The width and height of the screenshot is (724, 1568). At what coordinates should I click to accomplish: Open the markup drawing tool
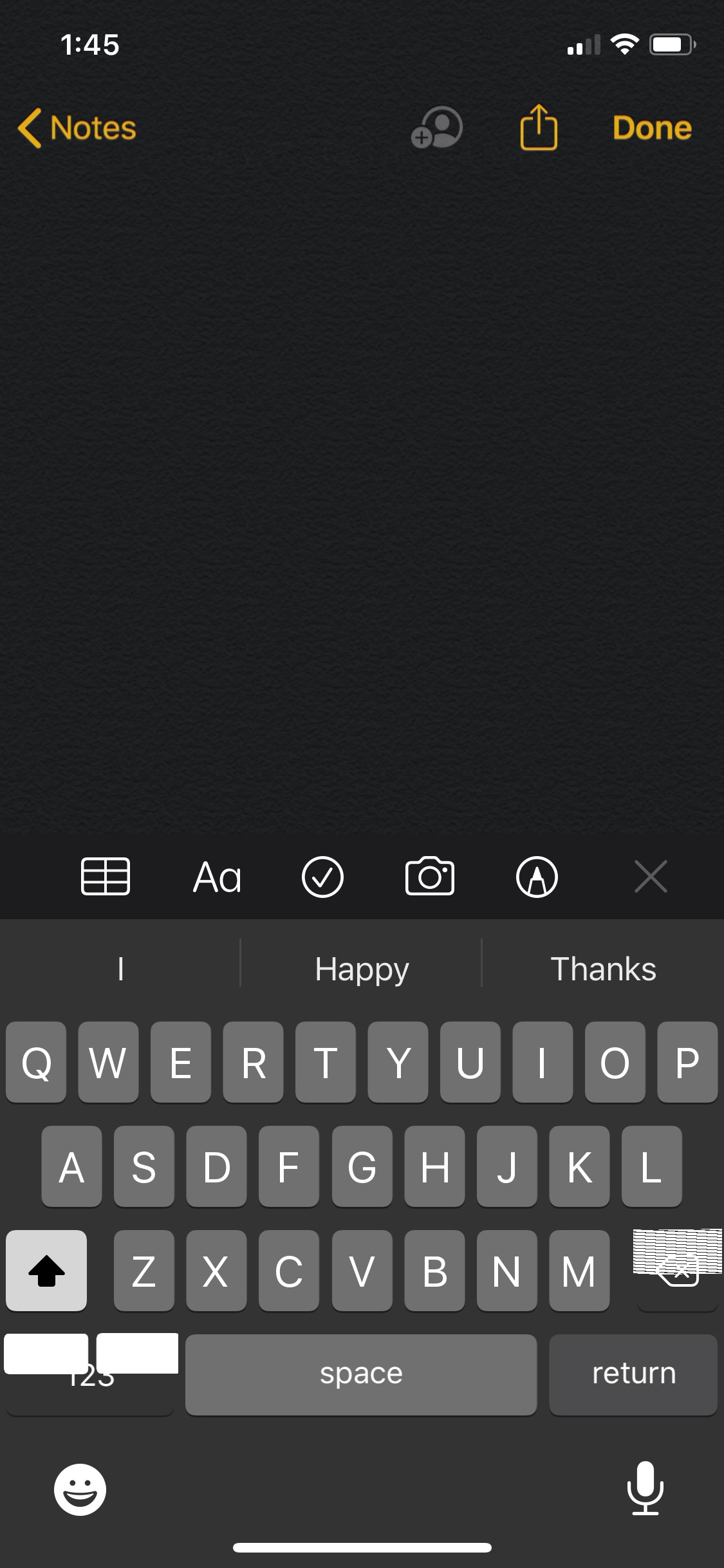pos(537,877)
